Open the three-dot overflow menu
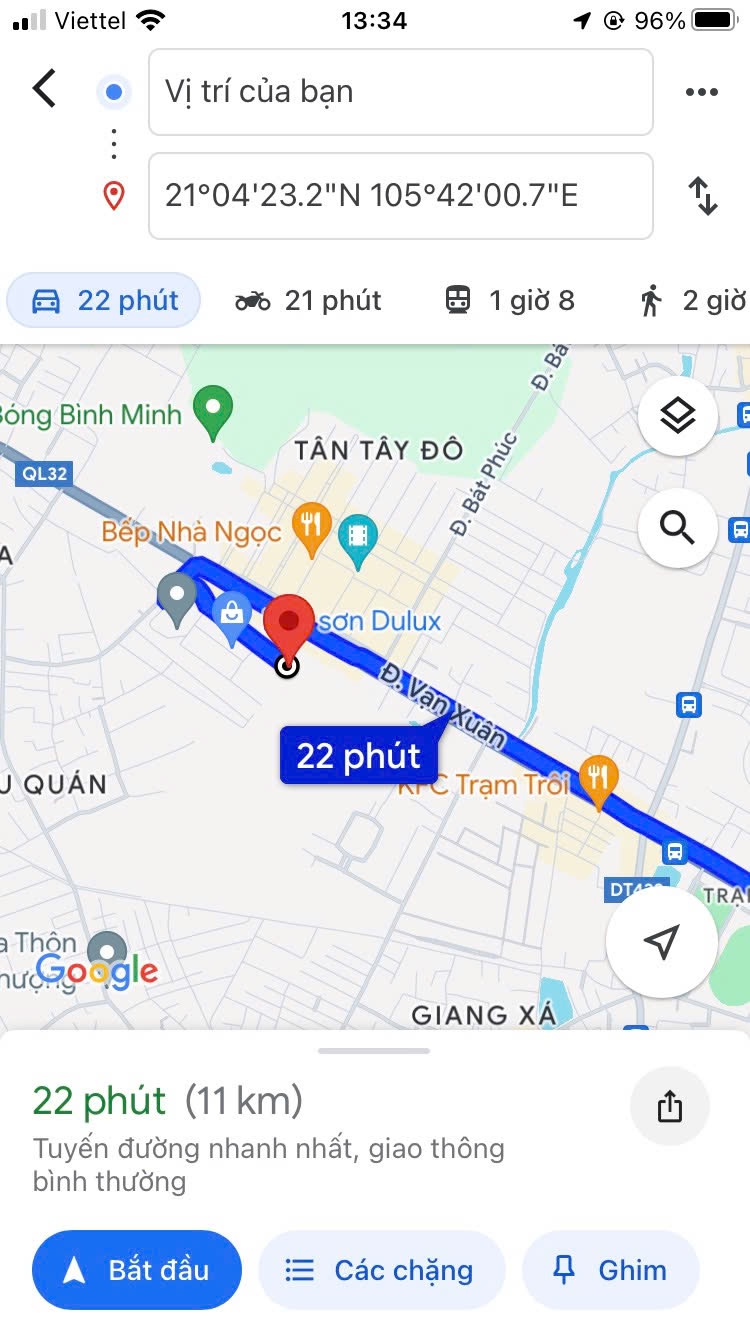The width and height of the screenshot is (750, 1334). 702,92
